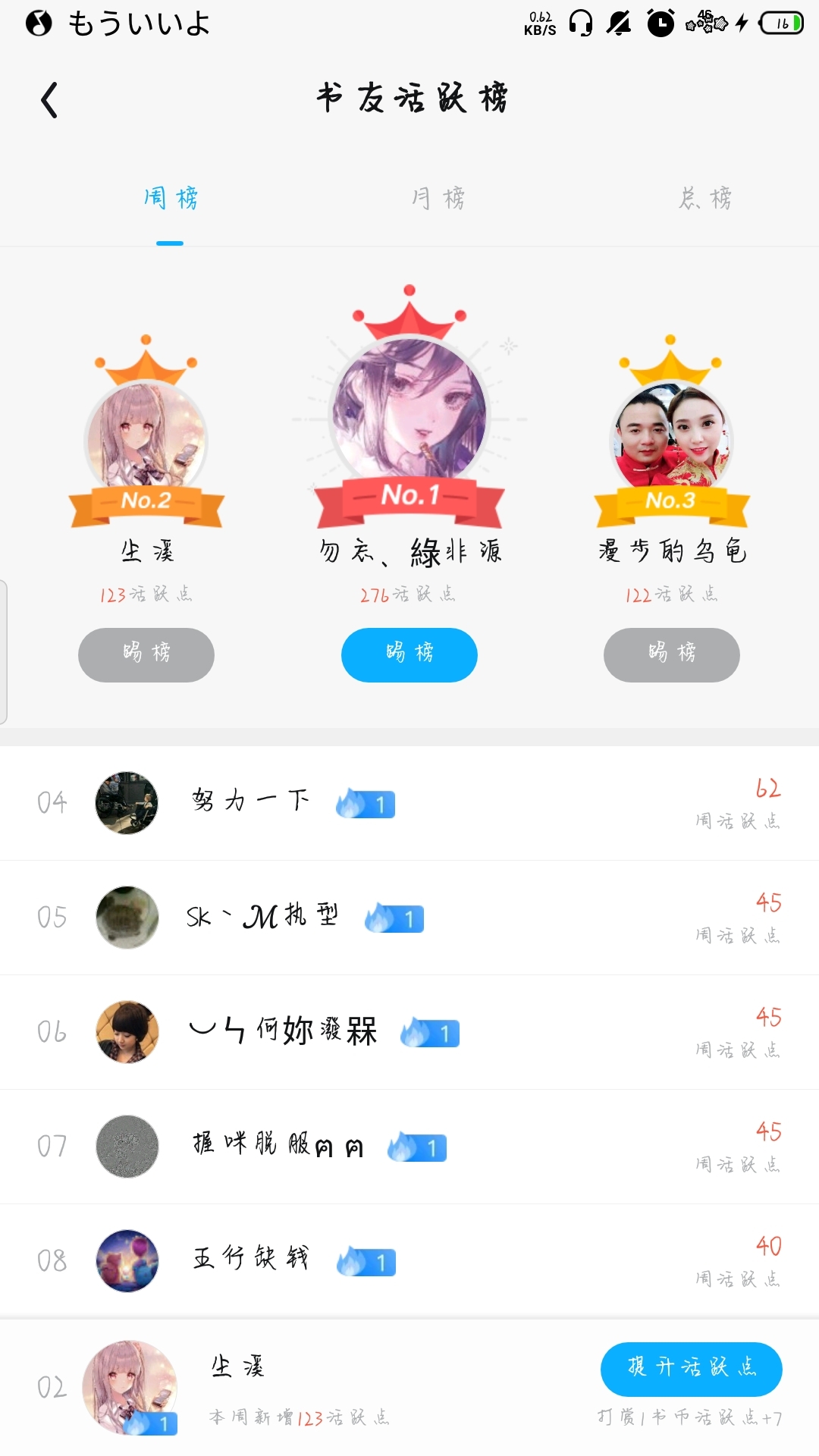Tap 踢榜 button under 尘溪

point(146,654)
